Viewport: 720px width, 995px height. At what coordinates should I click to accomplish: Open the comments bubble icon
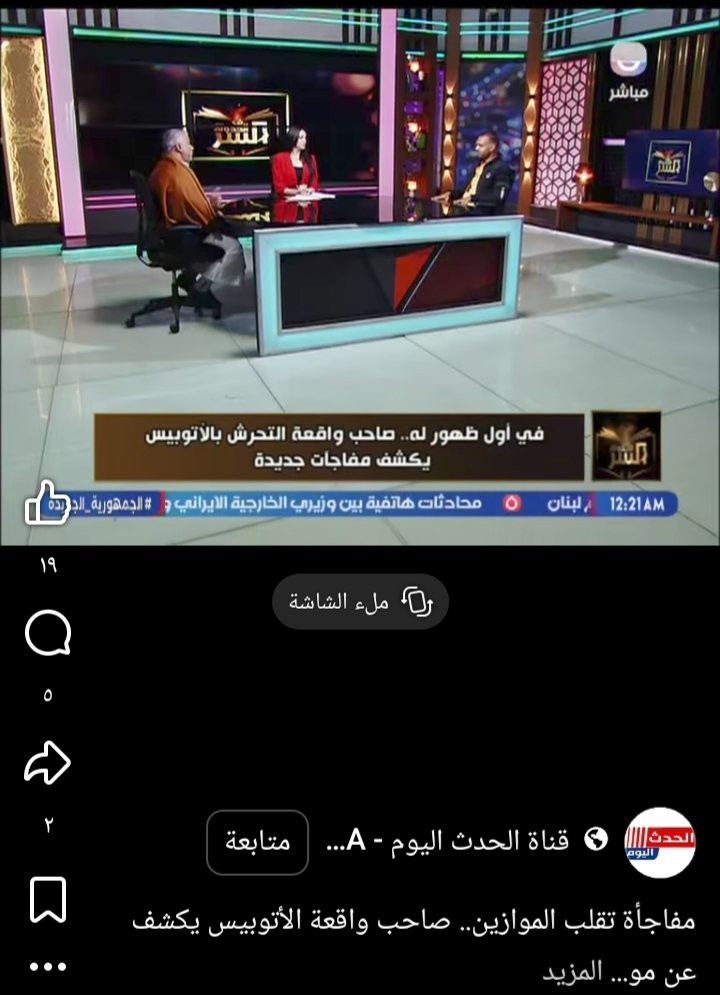47,634
